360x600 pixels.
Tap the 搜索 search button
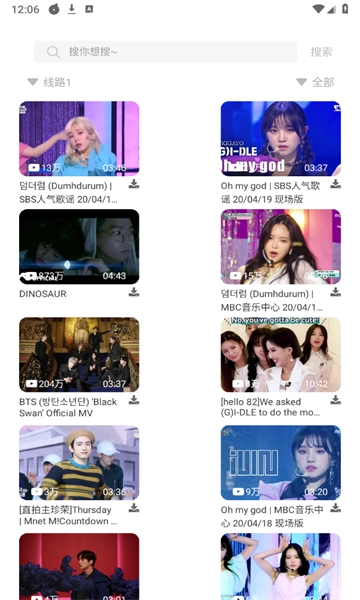pyautogui.click(x=321, y=52)
